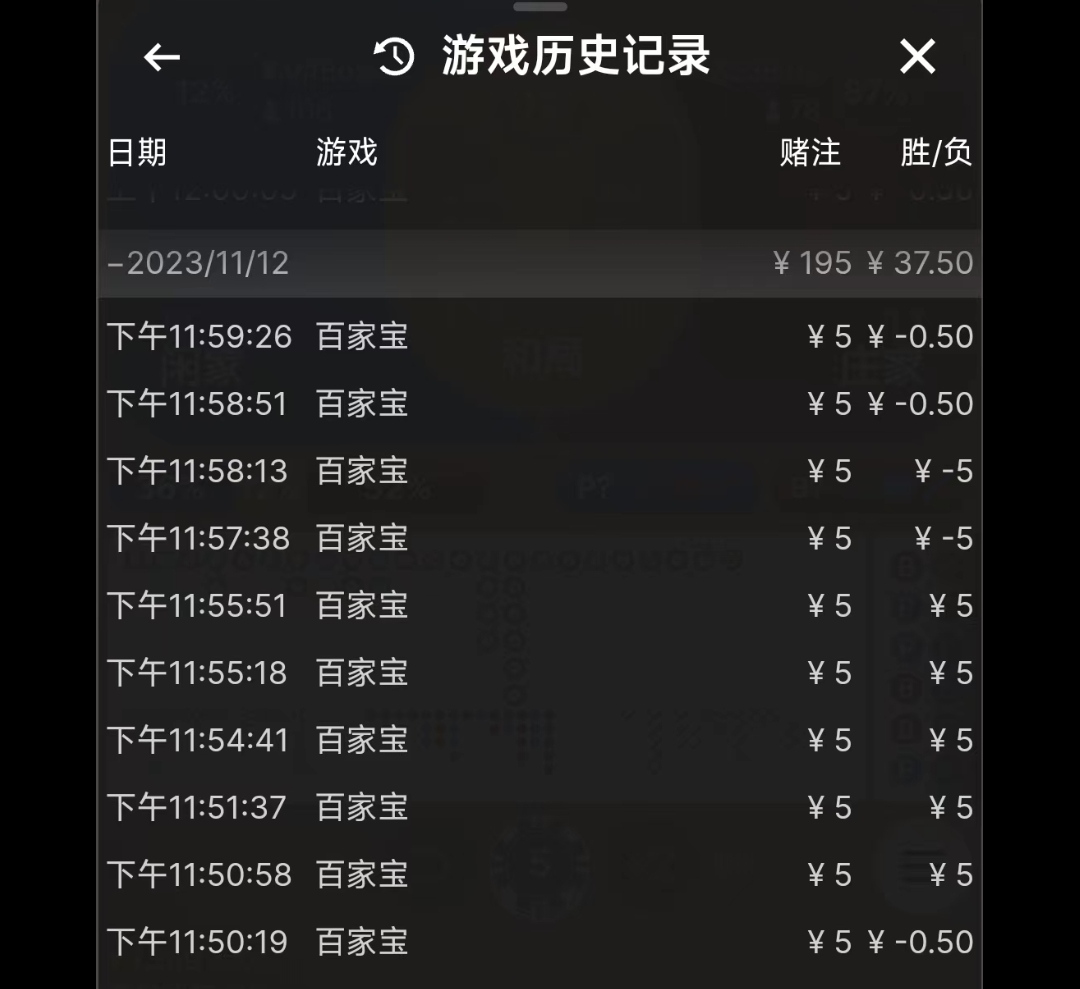
Task: Show the 下午11:50:19 round details
Action: 539,942
